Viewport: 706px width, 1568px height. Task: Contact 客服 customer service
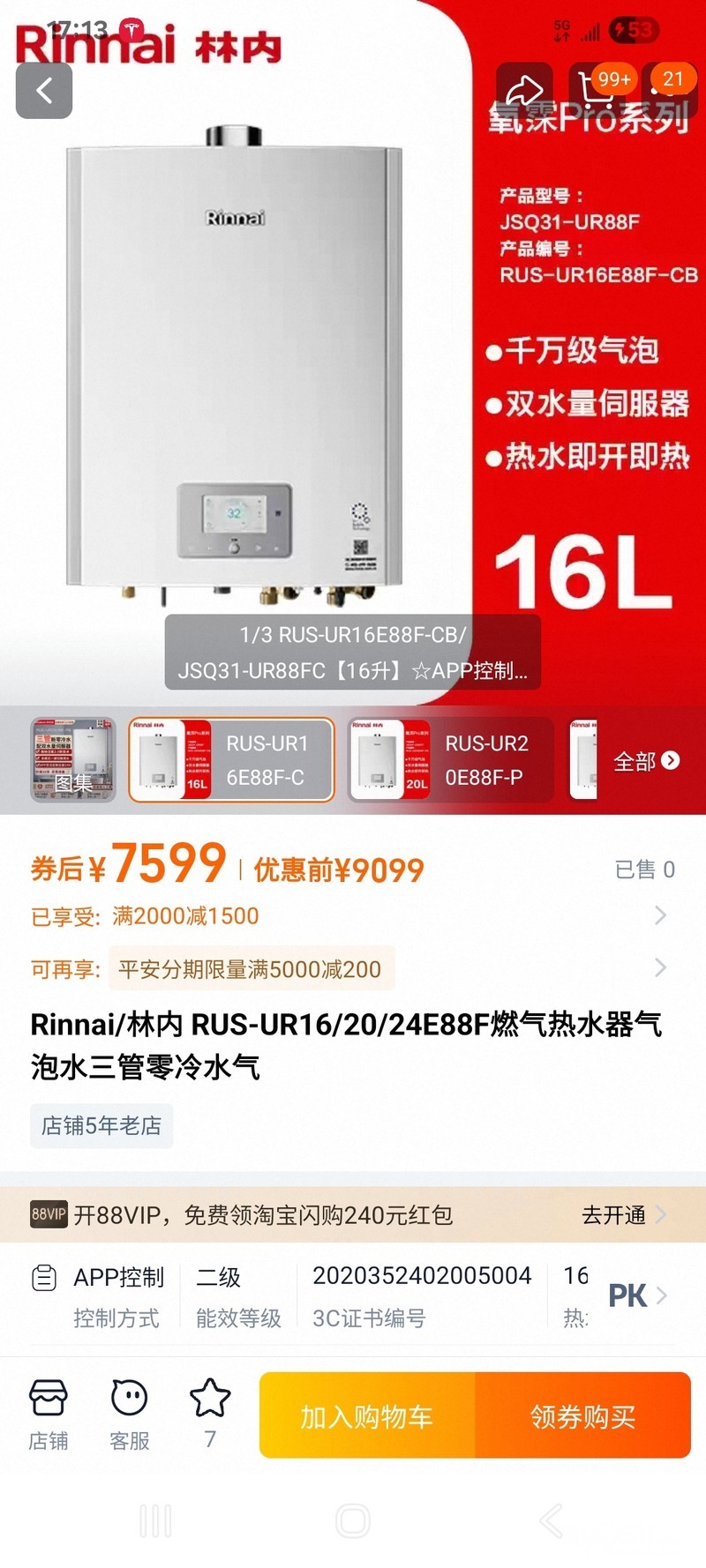pos(130,1415)
